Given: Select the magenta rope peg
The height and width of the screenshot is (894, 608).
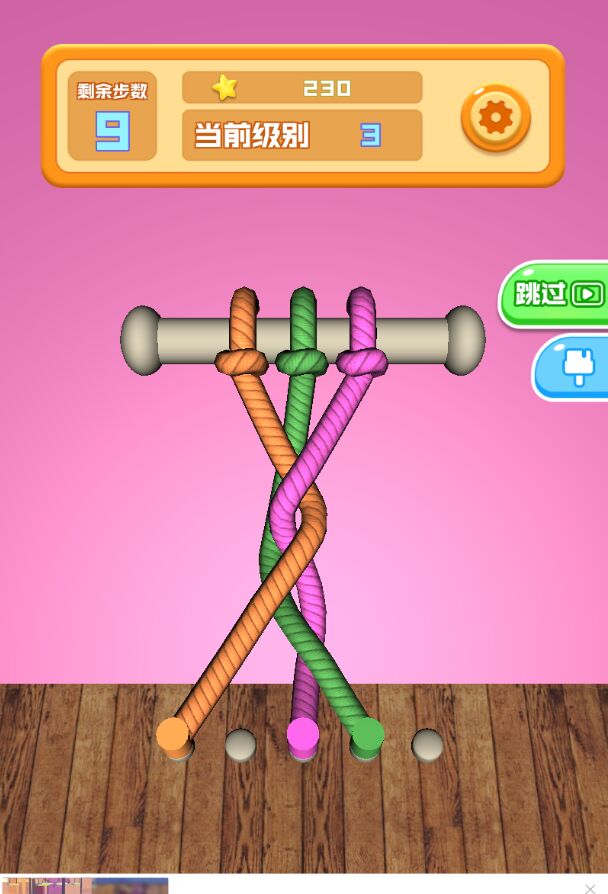Looking at the screenshot, I should (x=303, y=736).
